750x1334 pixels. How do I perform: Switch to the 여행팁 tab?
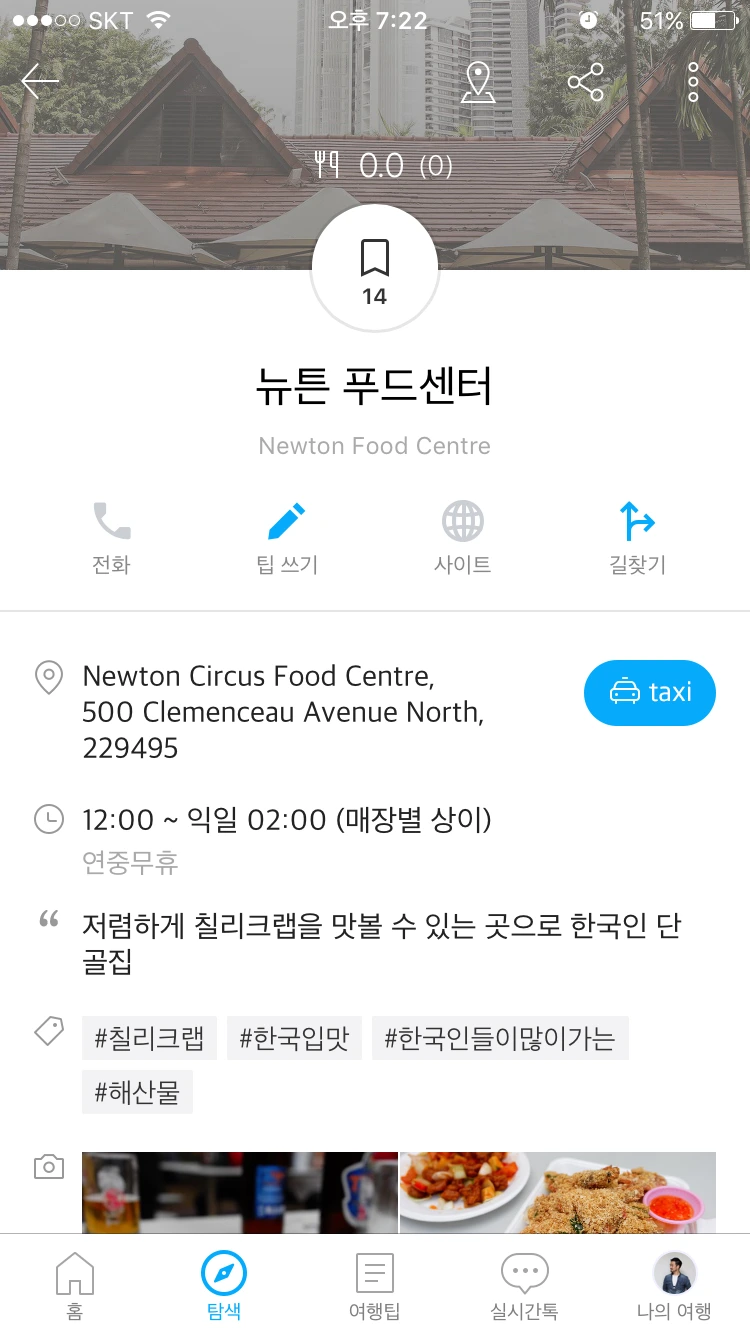[x=375, y=1285]
